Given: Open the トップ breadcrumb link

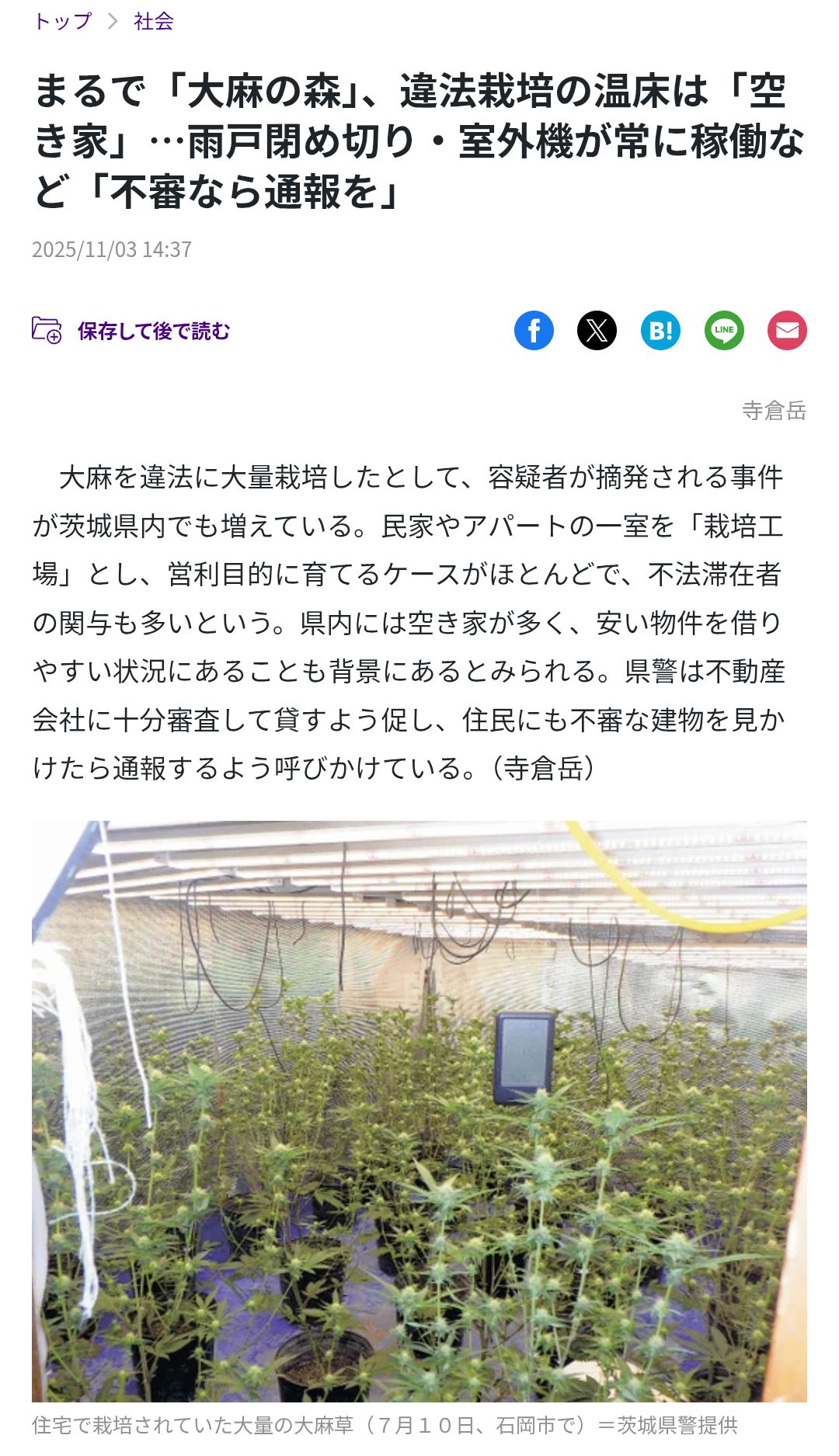Looking at the screenshot, I should tap(62, 21).
